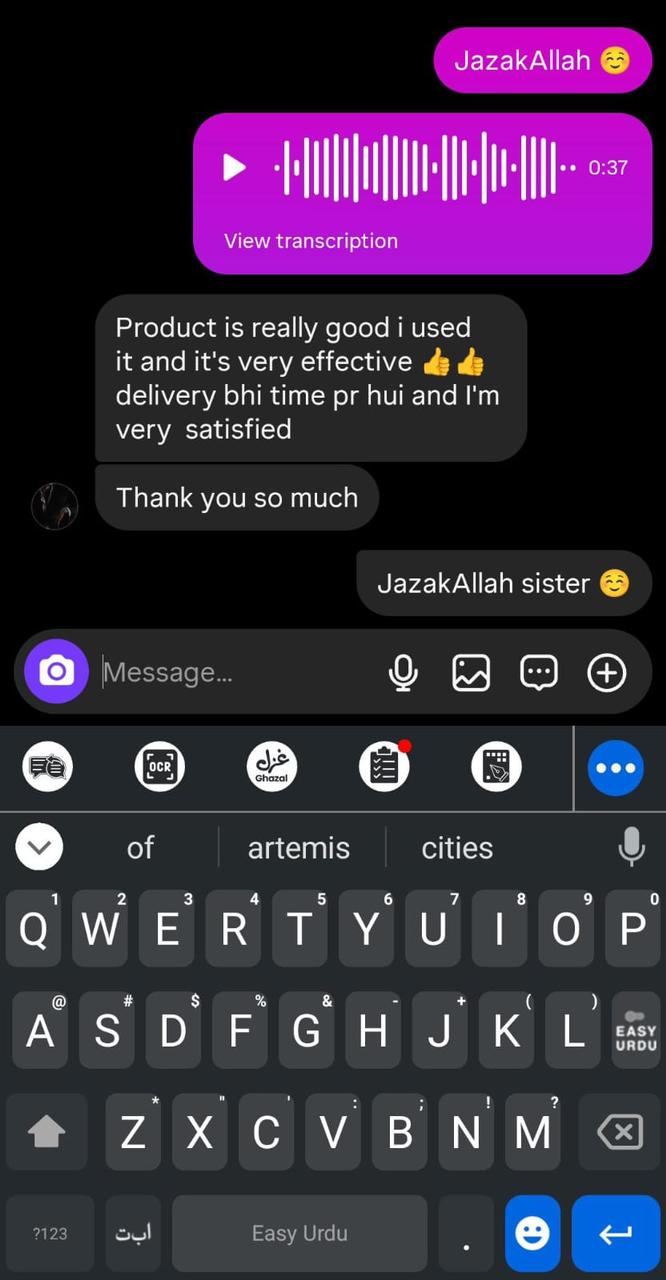The width and height of the screenshot is (666, 1280).
Task: Focus the Message text field
Action: pos(235,673)
